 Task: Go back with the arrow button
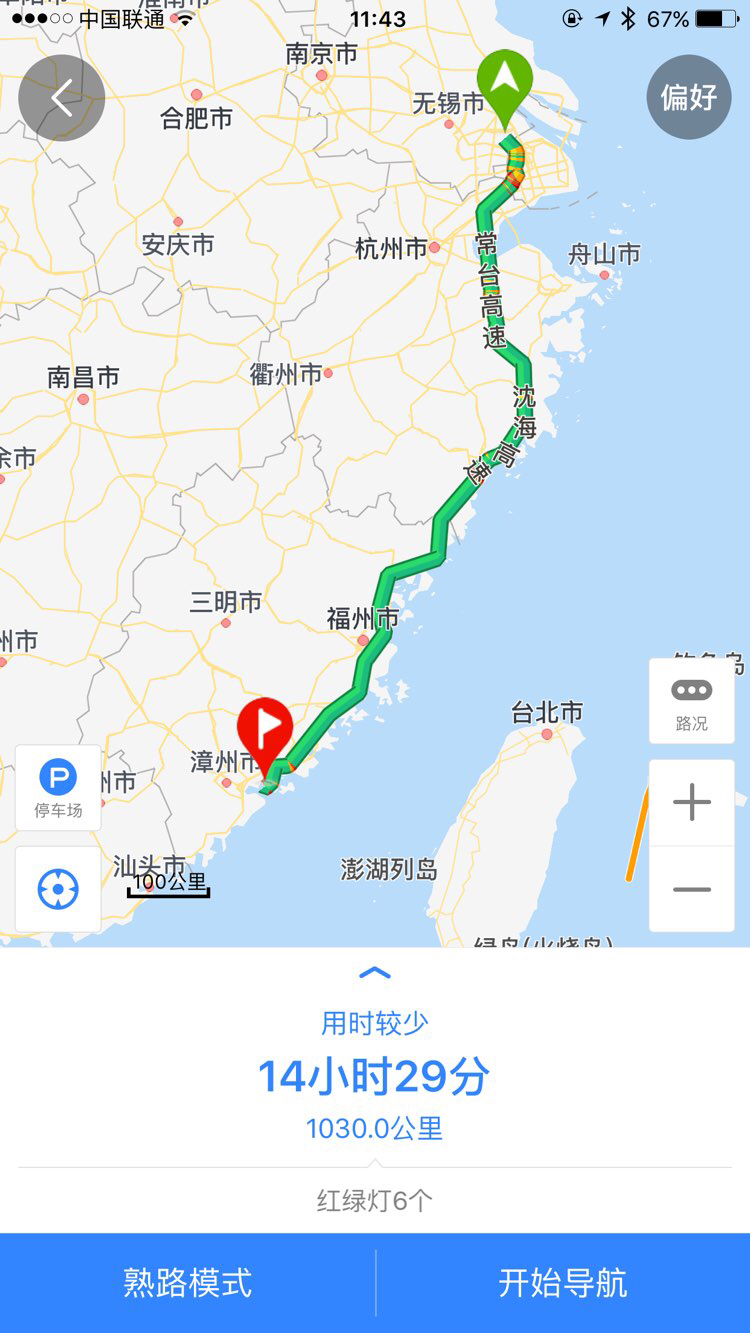click(62, 98)
